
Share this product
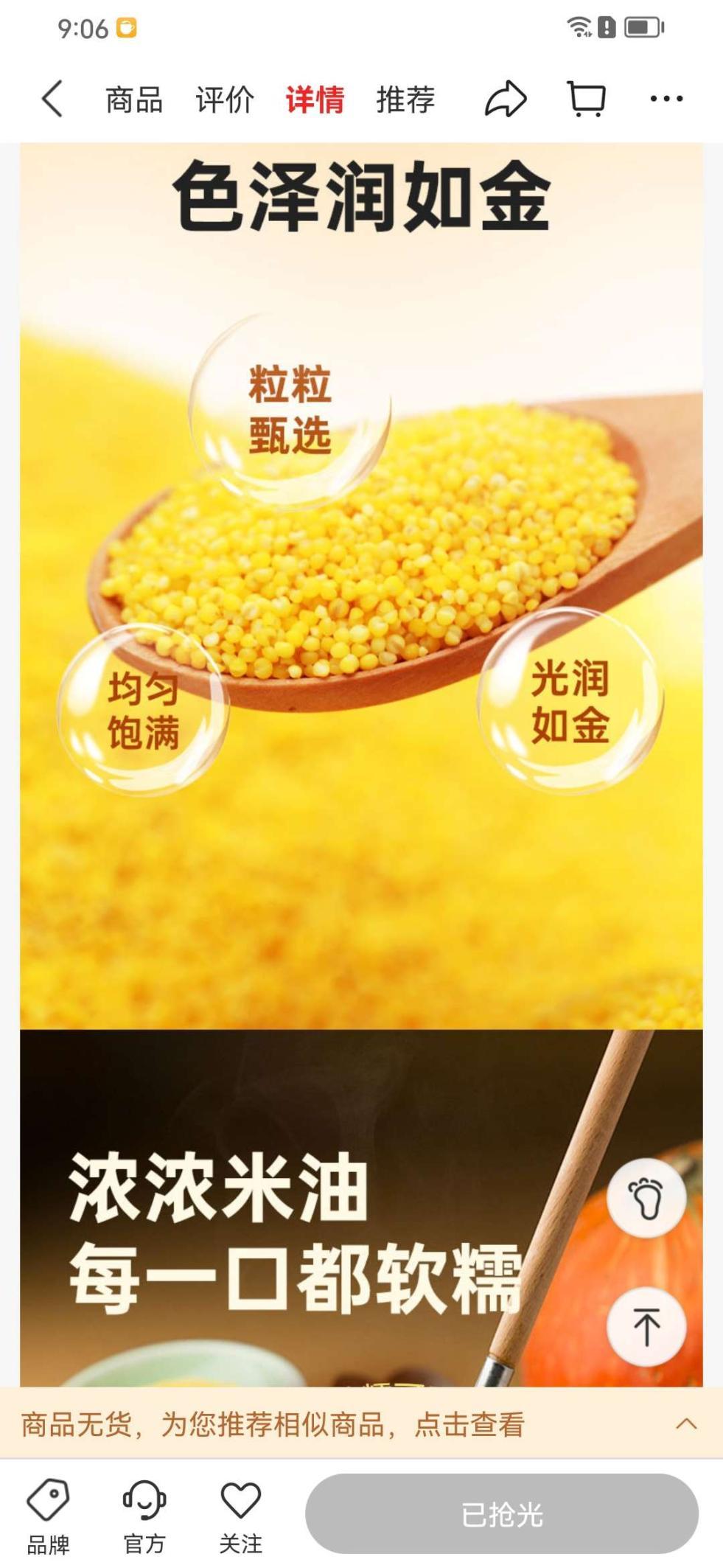click(x=506, y=99)
